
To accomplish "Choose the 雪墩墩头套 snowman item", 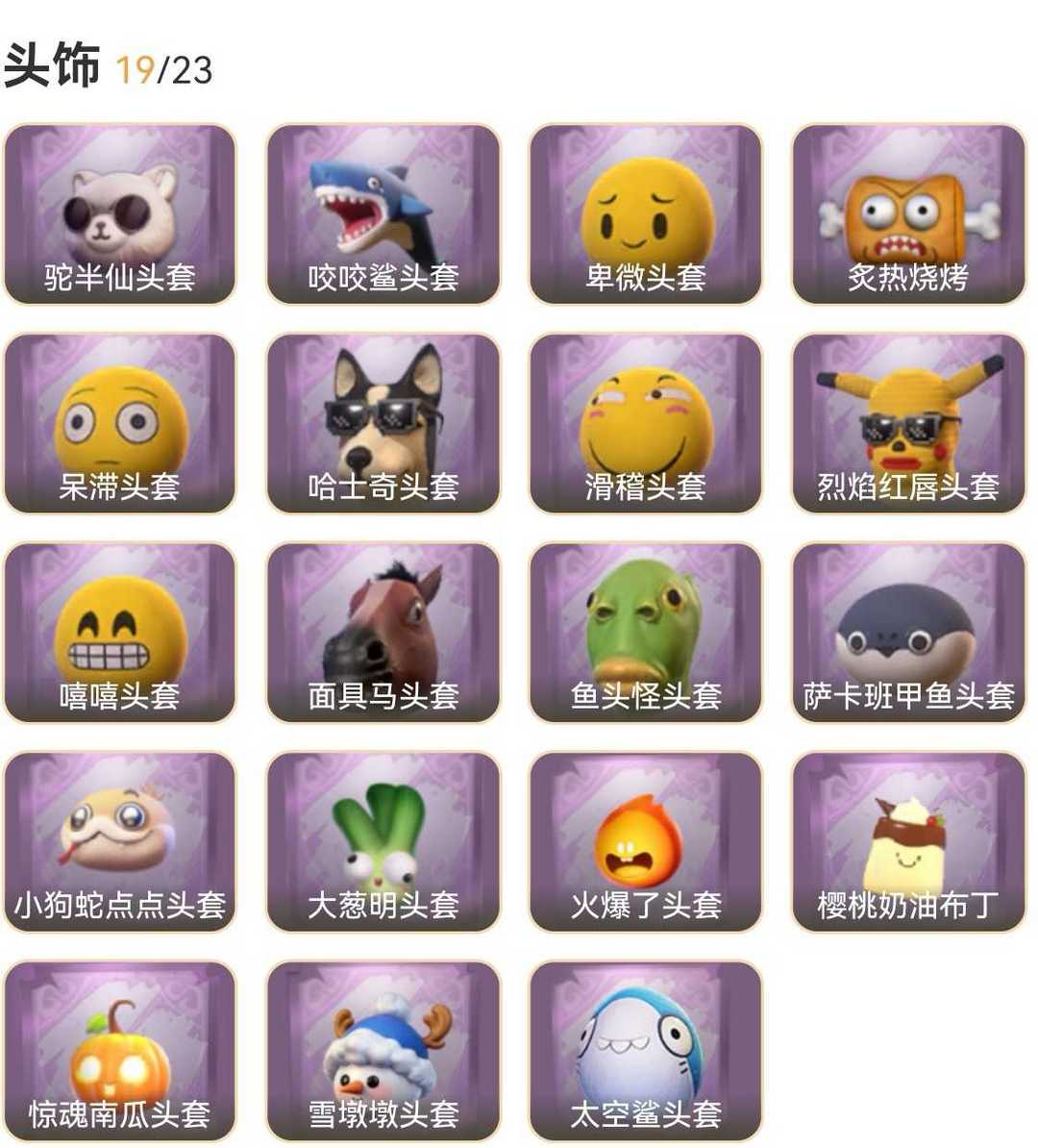I will (383, 1051).
